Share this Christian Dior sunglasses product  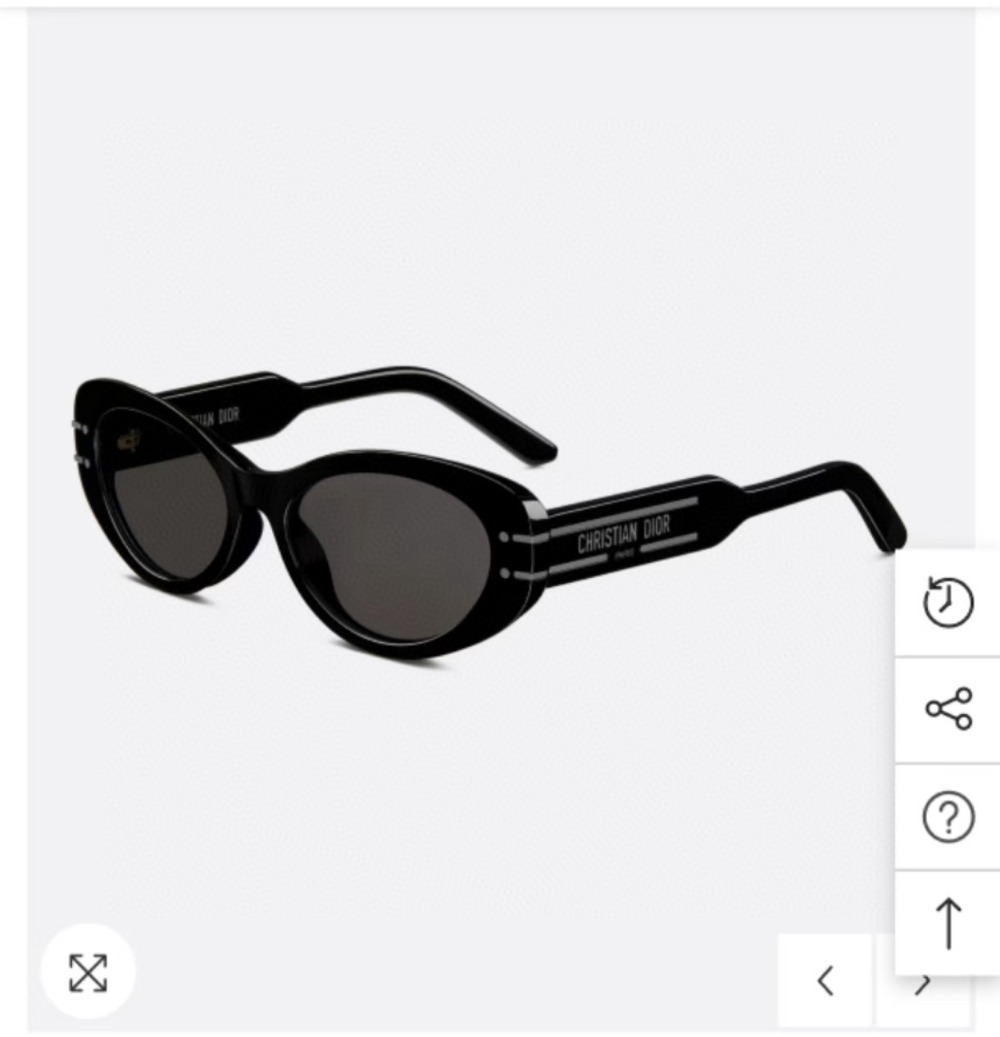[x=948, y=709]
